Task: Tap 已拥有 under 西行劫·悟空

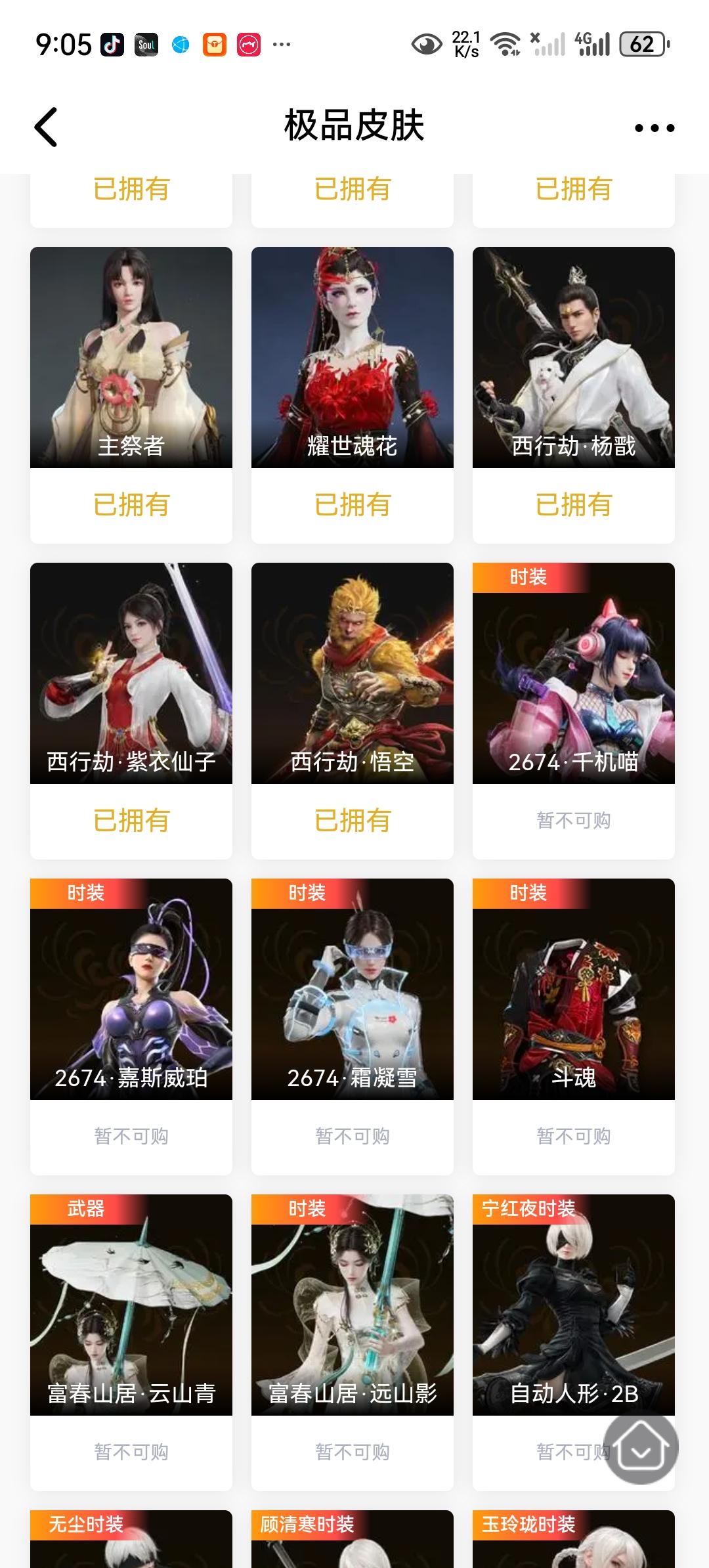Action: (353, 819)
